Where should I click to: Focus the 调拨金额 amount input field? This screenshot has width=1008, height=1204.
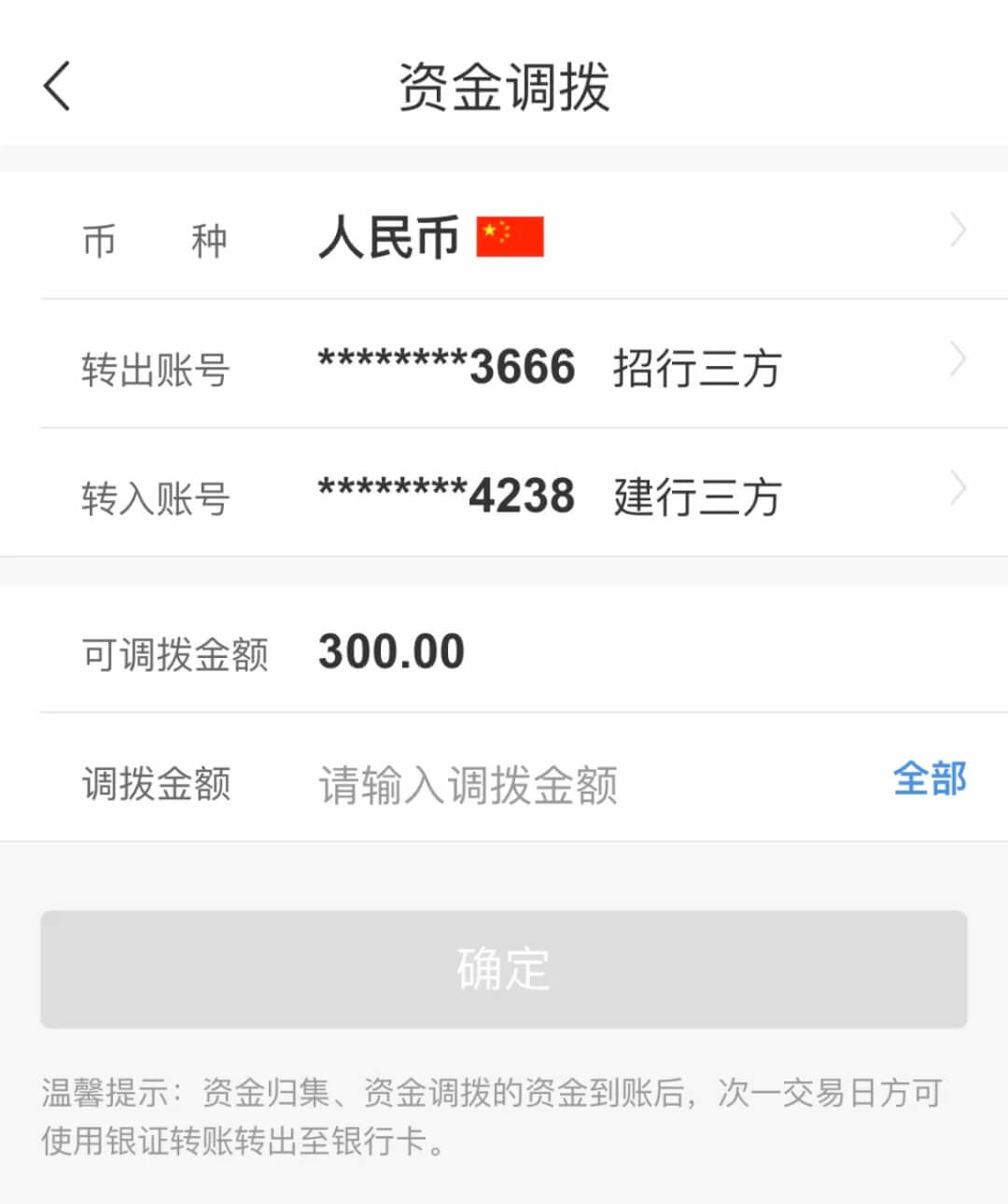[x=560, y=783]
